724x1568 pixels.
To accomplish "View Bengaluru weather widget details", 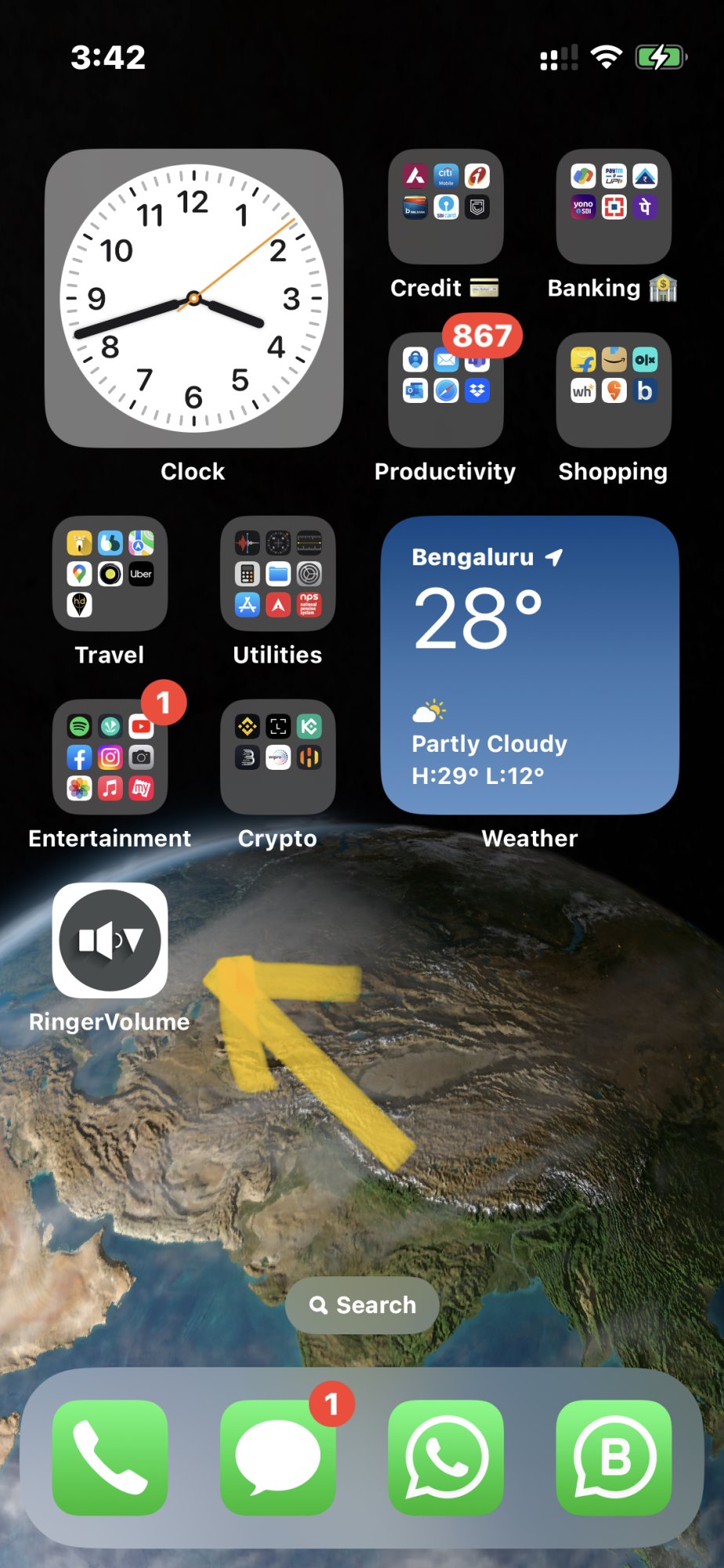I will pos(530,665).
